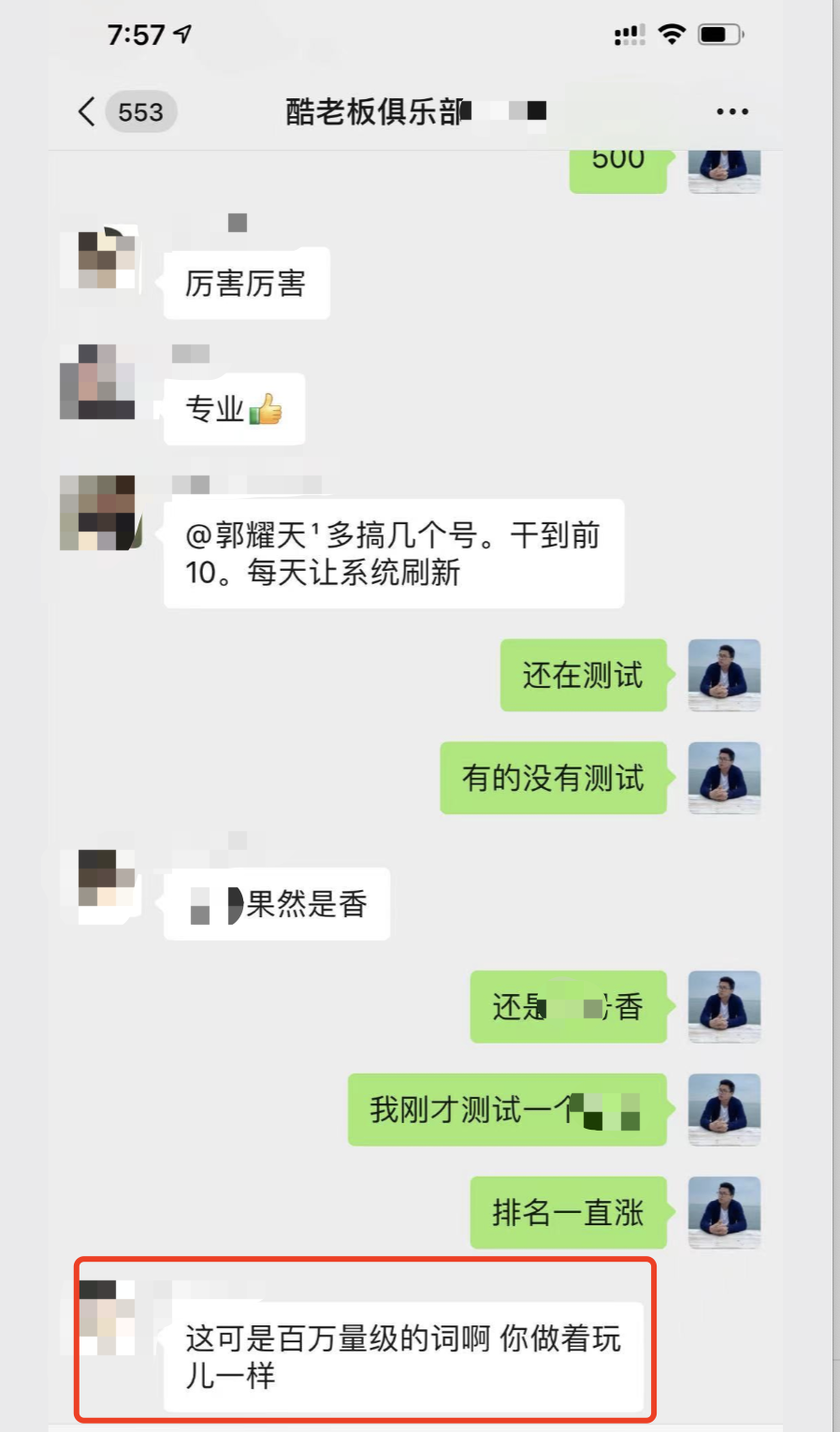View profile of who mentioned @郭耀天

(99, 512)
